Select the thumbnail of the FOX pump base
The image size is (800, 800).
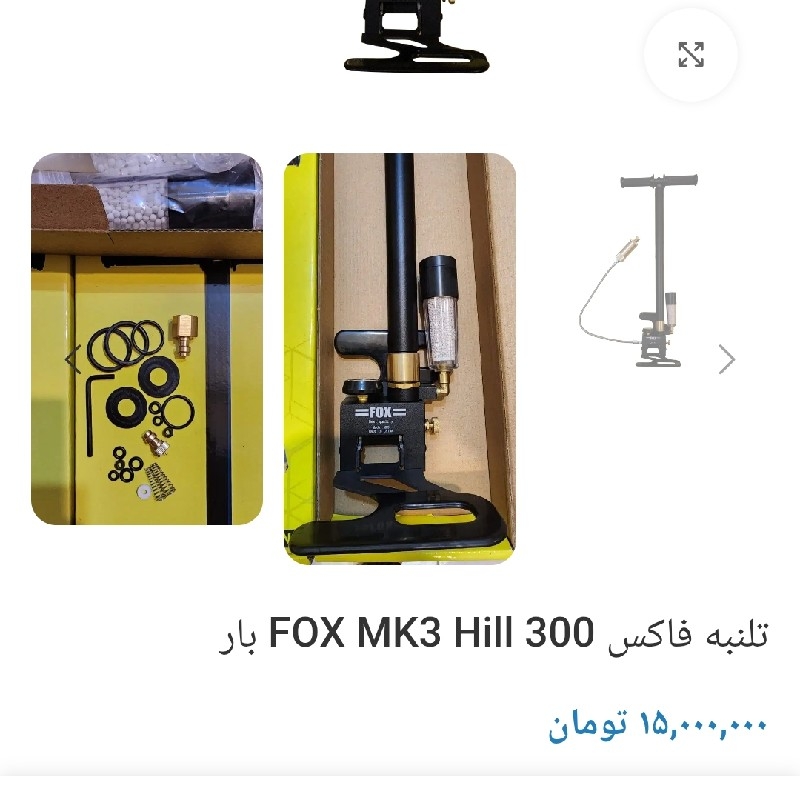400,358
